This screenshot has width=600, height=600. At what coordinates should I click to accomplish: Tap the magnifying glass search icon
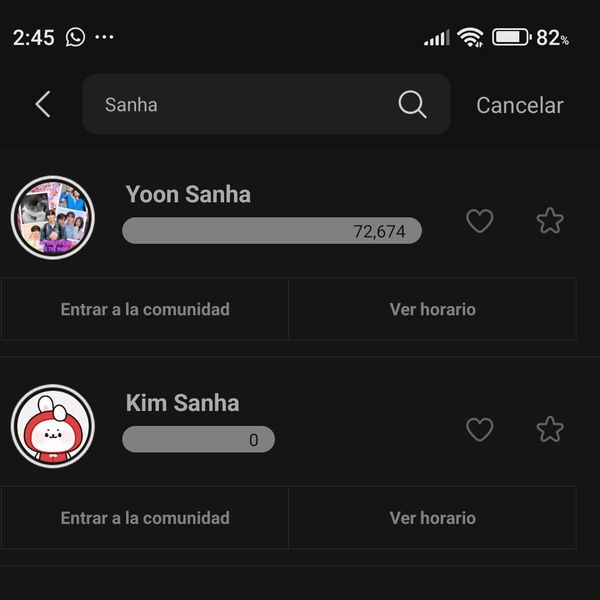(x=412, y=104)
